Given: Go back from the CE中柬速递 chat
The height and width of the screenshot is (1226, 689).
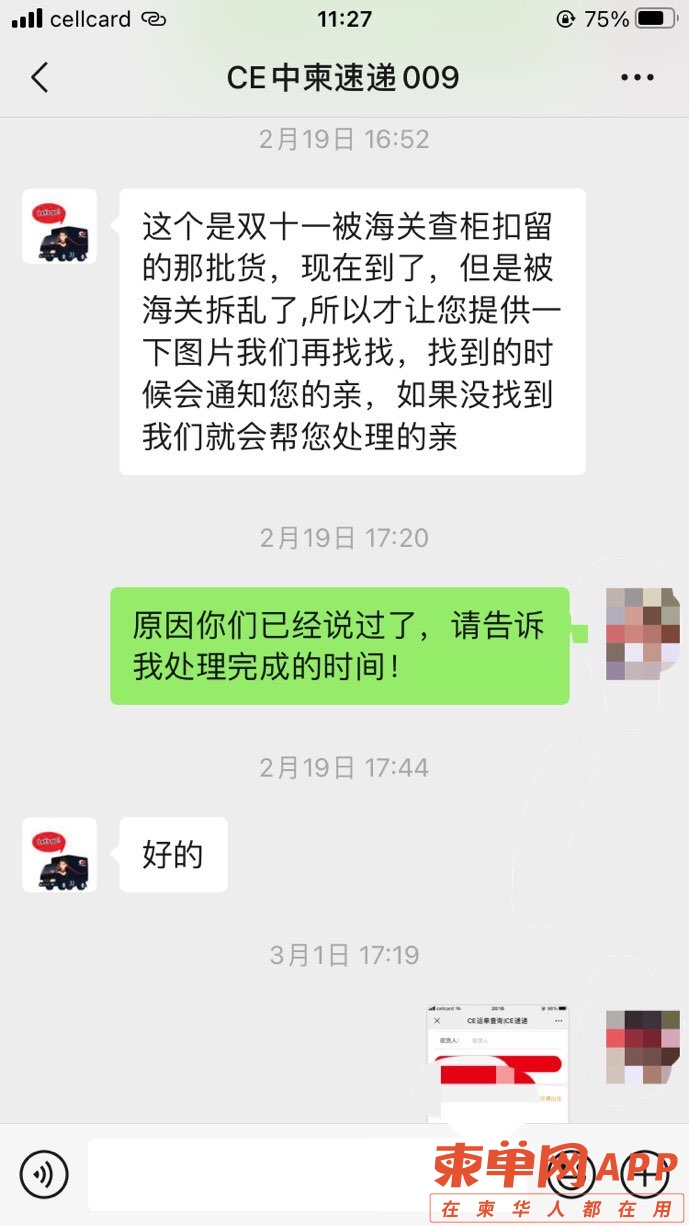Looking at the screenshot, I should pos(40,78).
